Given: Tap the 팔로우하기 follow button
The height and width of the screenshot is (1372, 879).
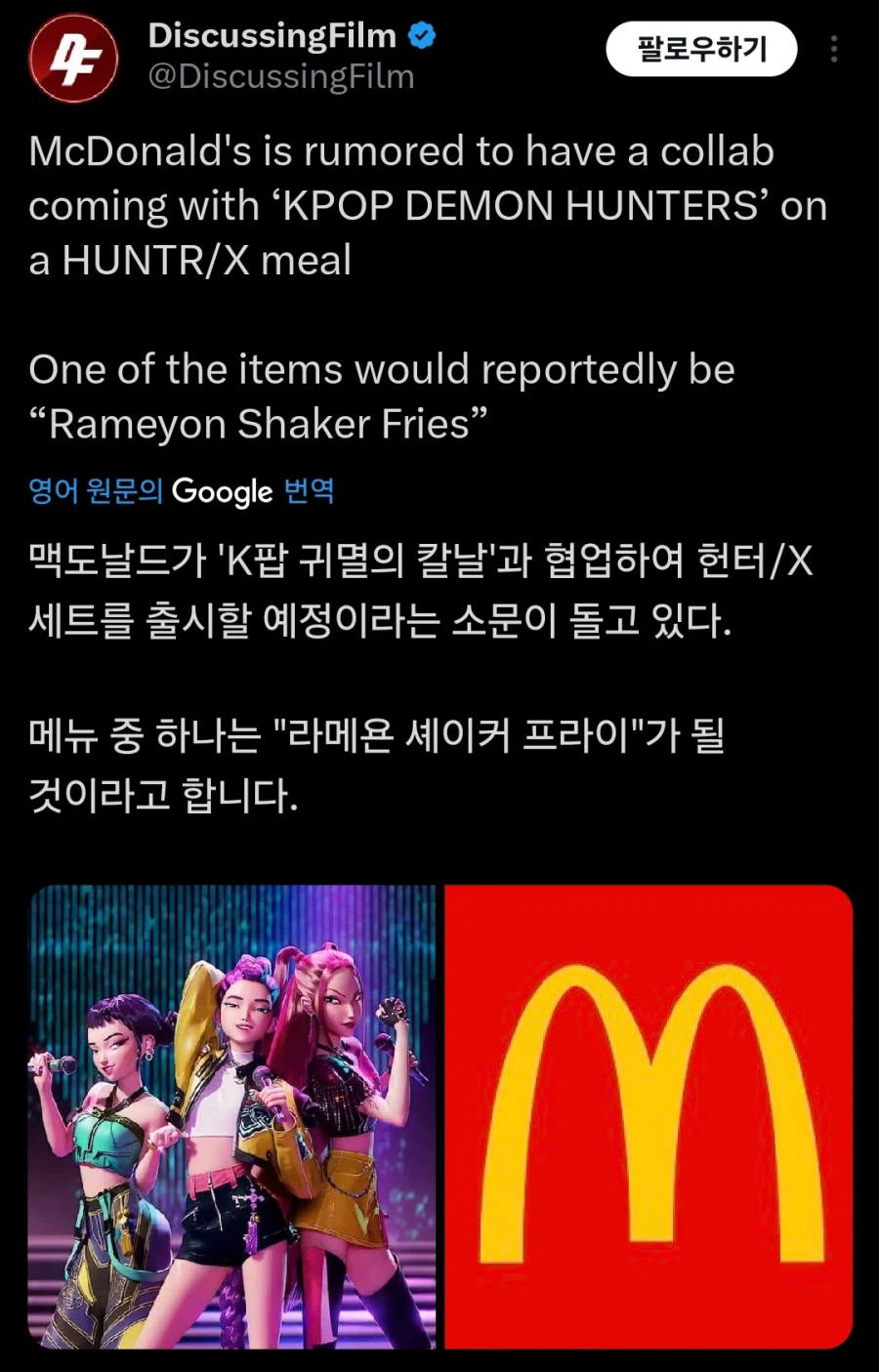Looking at the screenshot, I should click(701, 49).
